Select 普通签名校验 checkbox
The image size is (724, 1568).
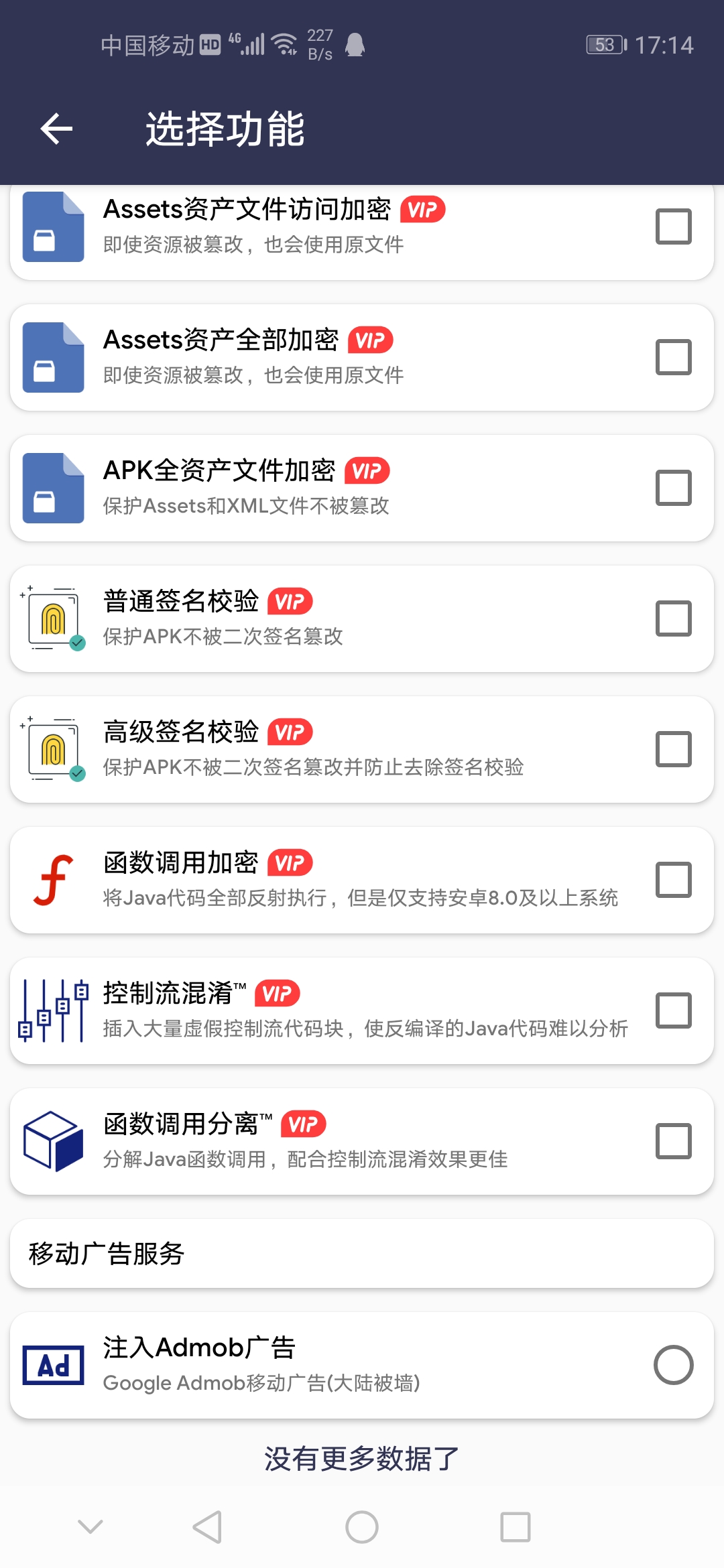click(673, 618)
